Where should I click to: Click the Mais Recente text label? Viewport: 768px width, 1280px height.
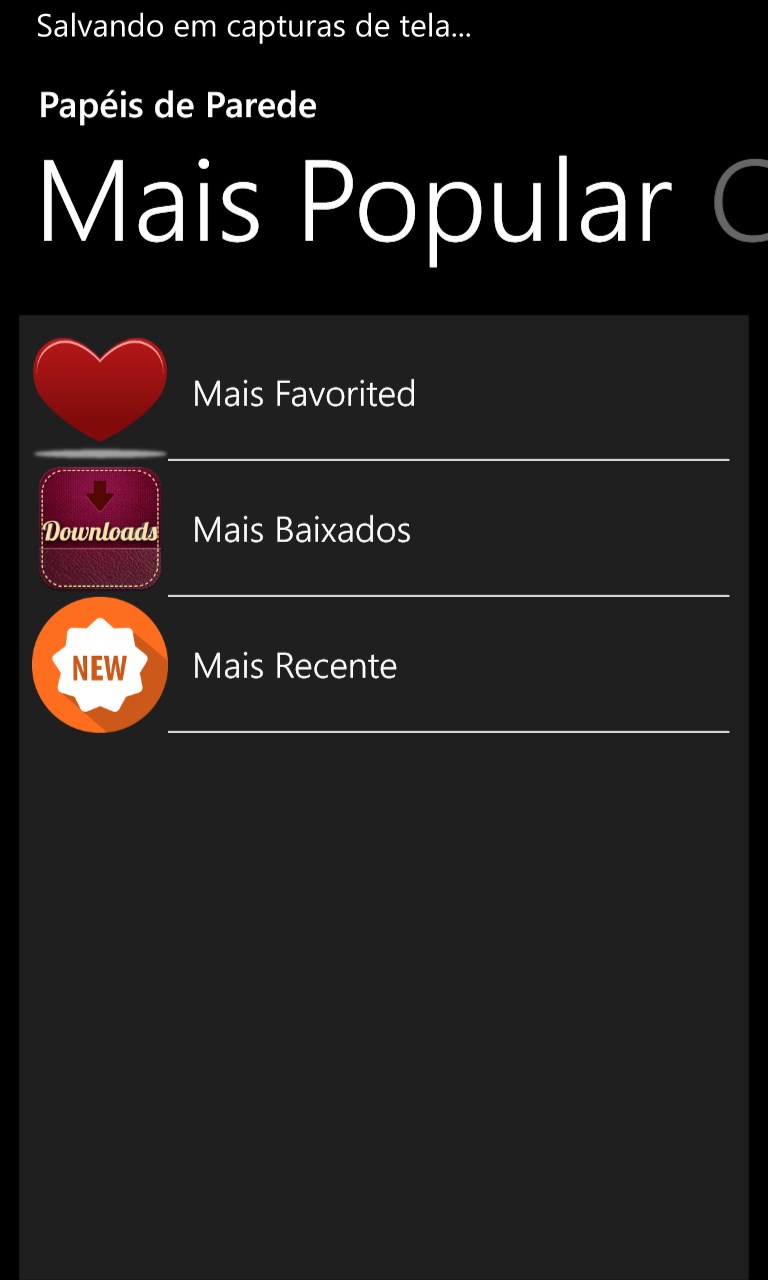click(296, 665)
